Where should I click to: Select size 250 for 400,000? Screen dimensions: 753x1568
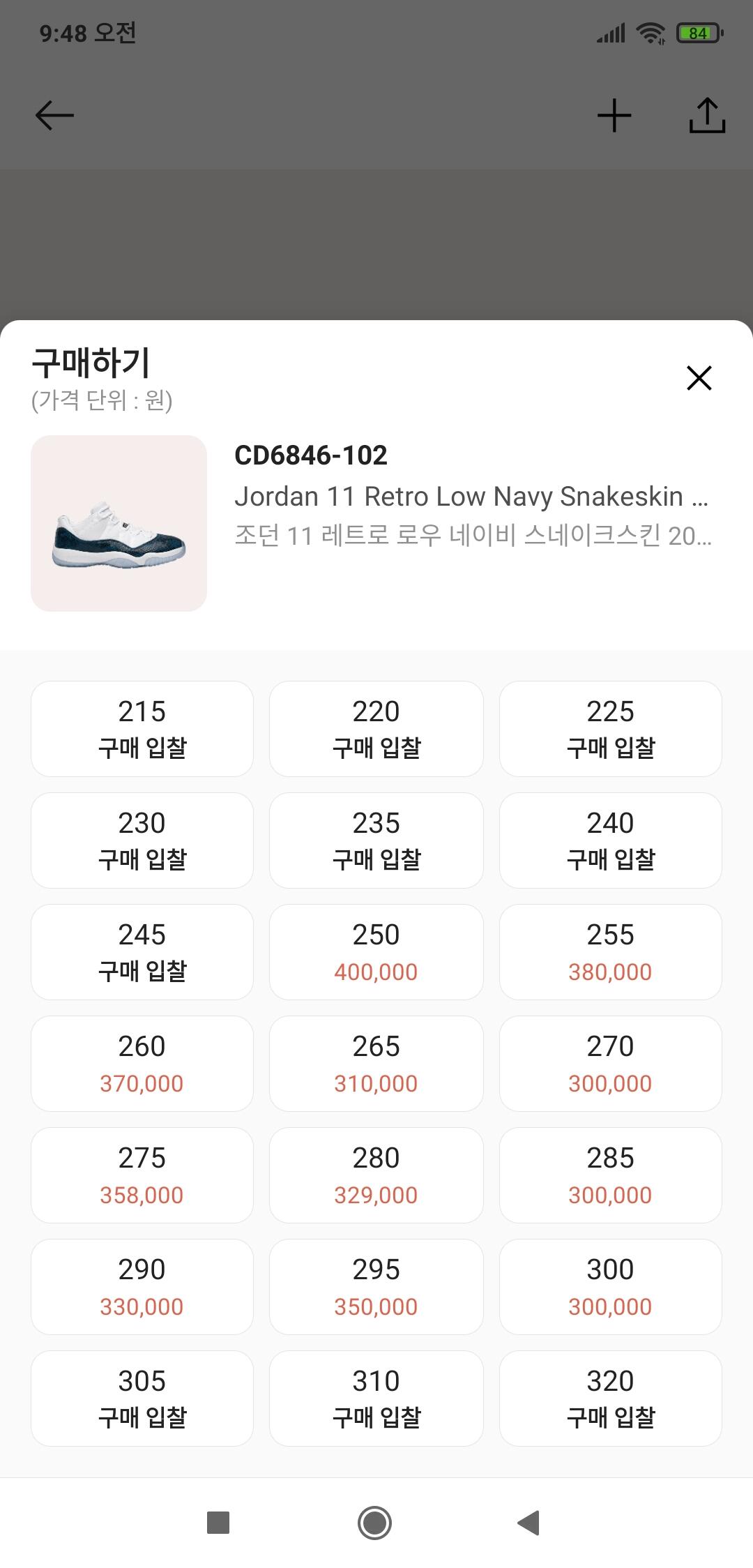(376, 951)
